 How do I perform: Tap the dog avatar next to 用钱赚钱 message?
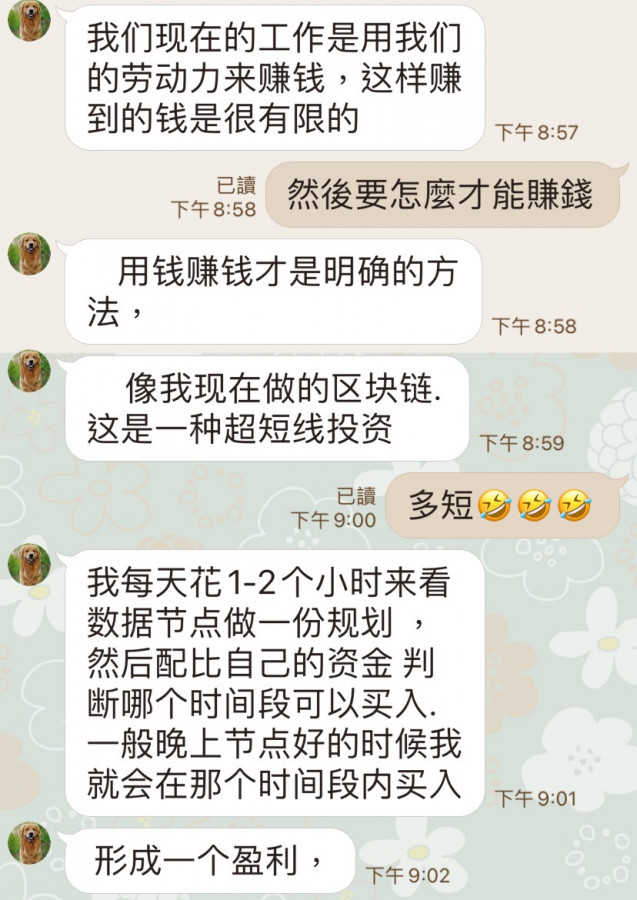(x=29, y=254)
